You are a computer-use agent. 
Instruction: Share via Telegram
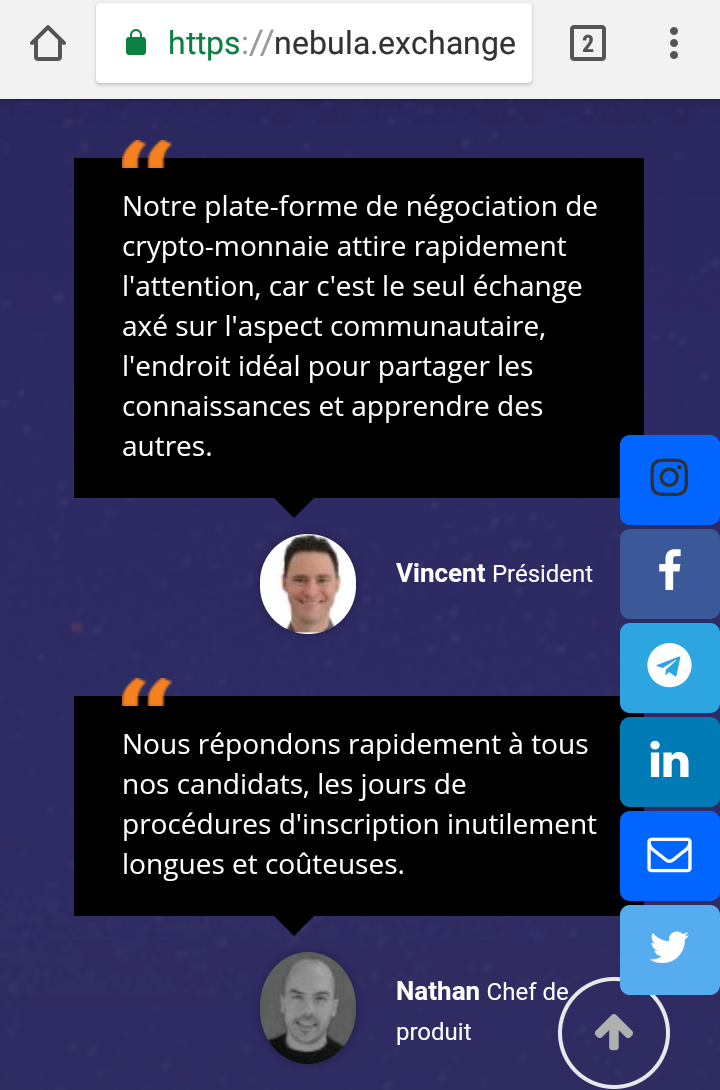(669, 667)
